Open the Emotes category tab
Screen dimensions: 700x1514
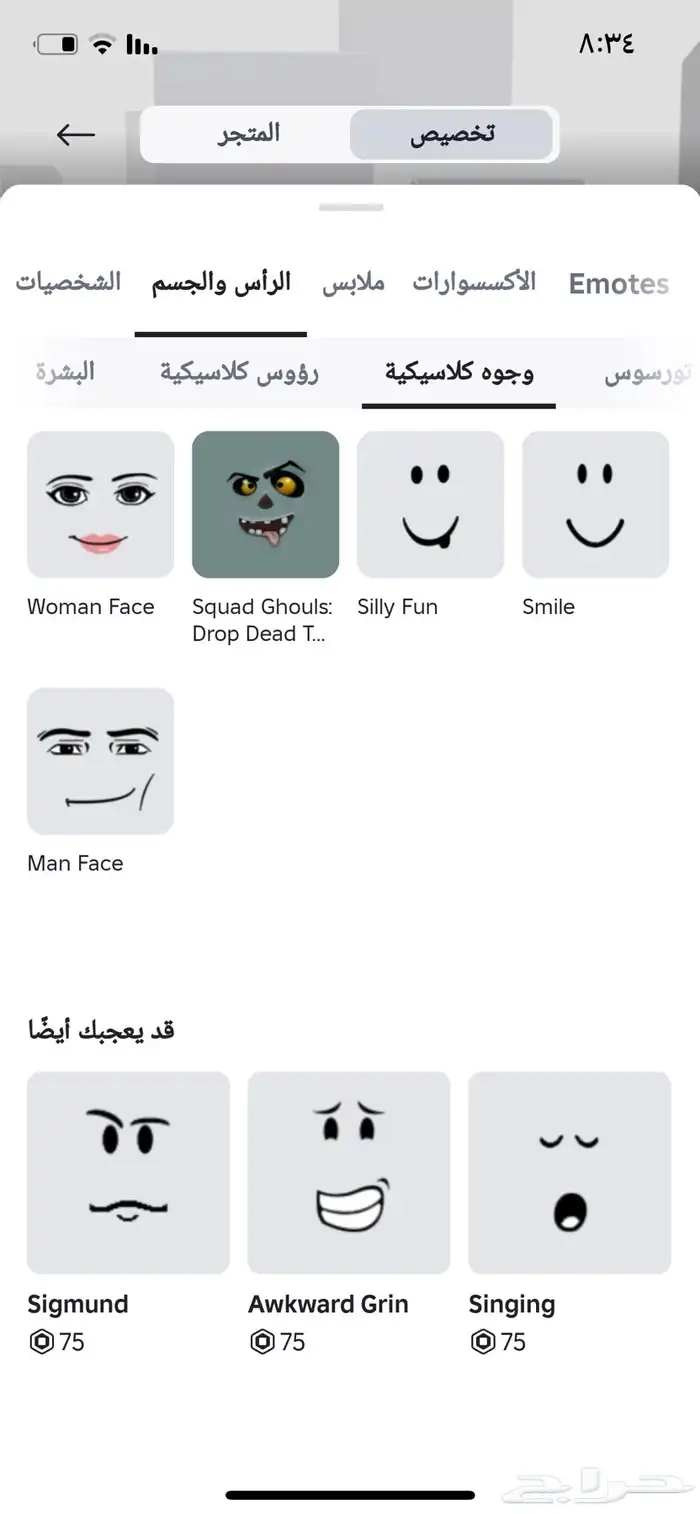pyautogui.click(x=618, y=284)
